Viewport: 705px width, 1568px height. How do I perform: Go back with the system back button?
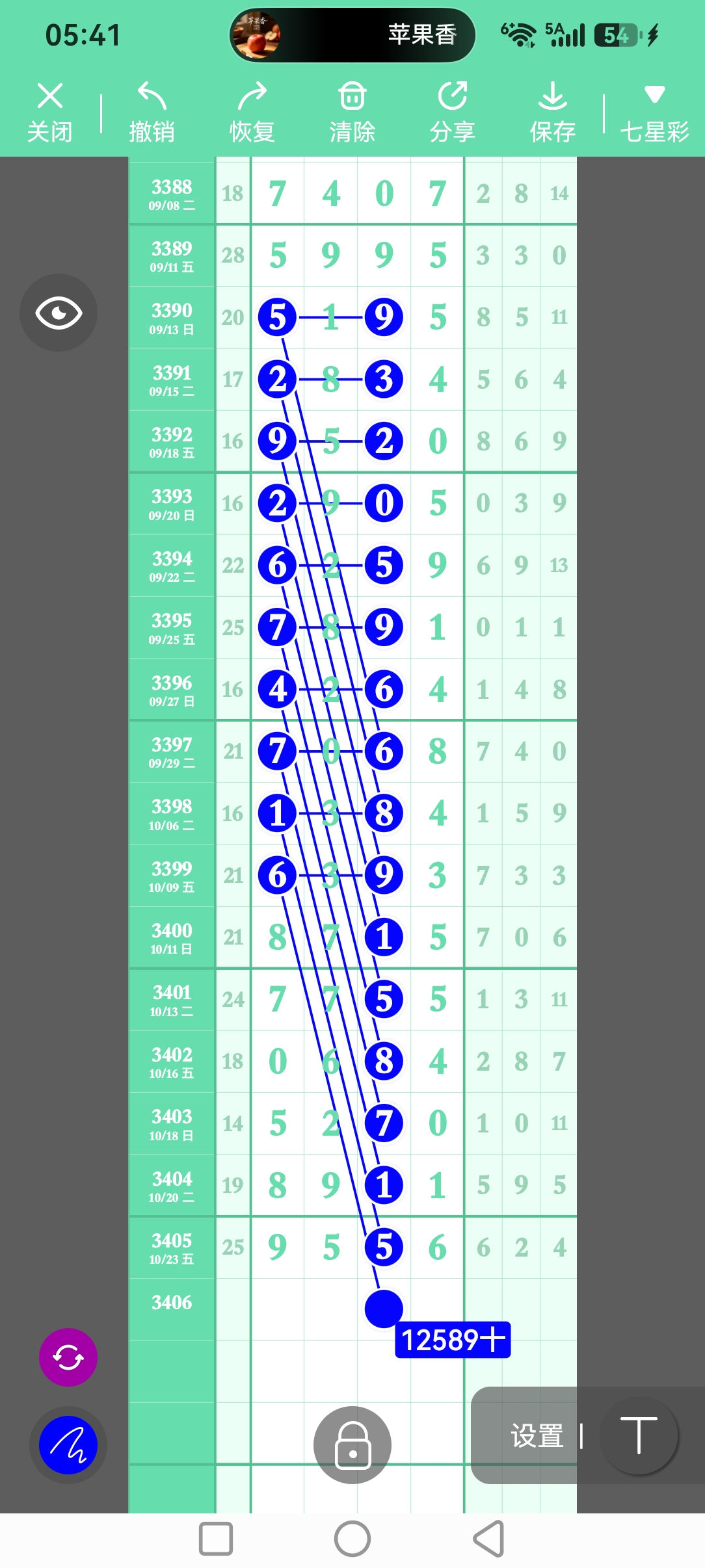(489, 1539)
